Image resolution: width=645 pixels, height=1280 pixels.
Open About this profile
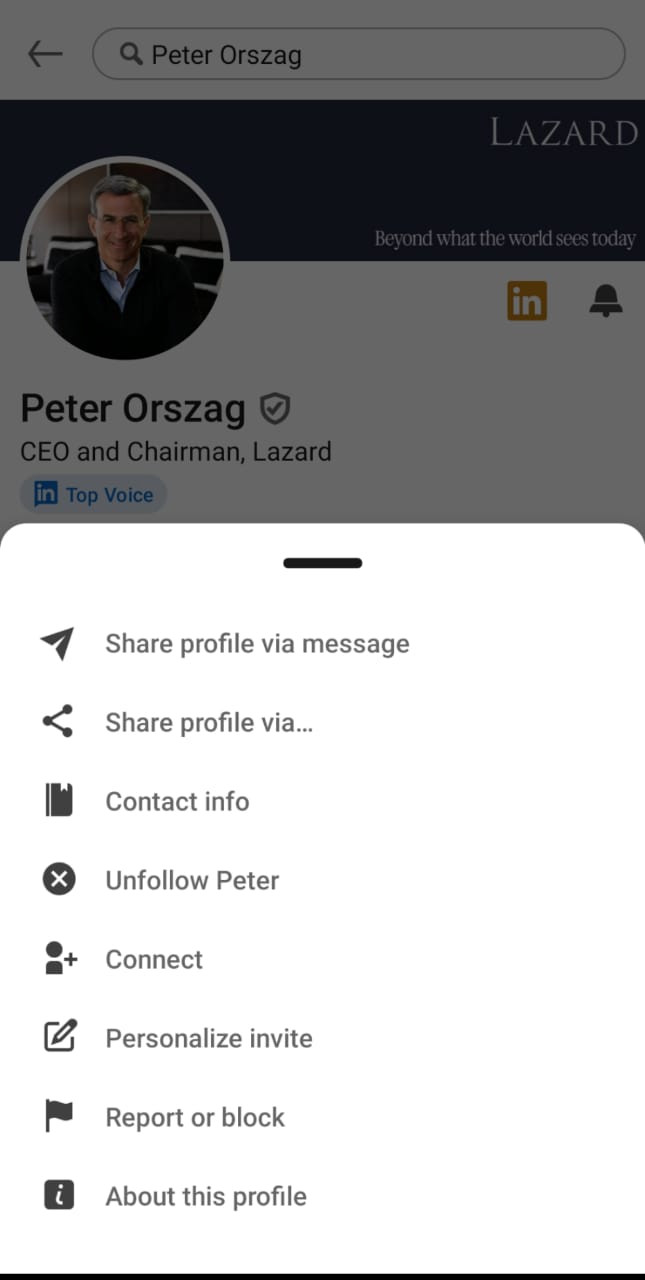(x=206, y=1196)
